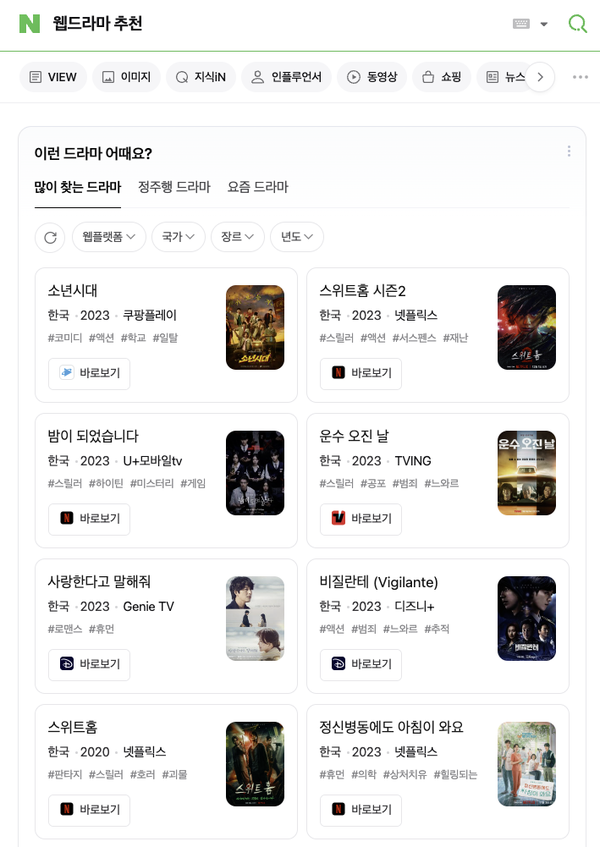Viewport: 600px width, 847px height.
Task: Switch to the 이미지 tab
Action: (125, 77)
